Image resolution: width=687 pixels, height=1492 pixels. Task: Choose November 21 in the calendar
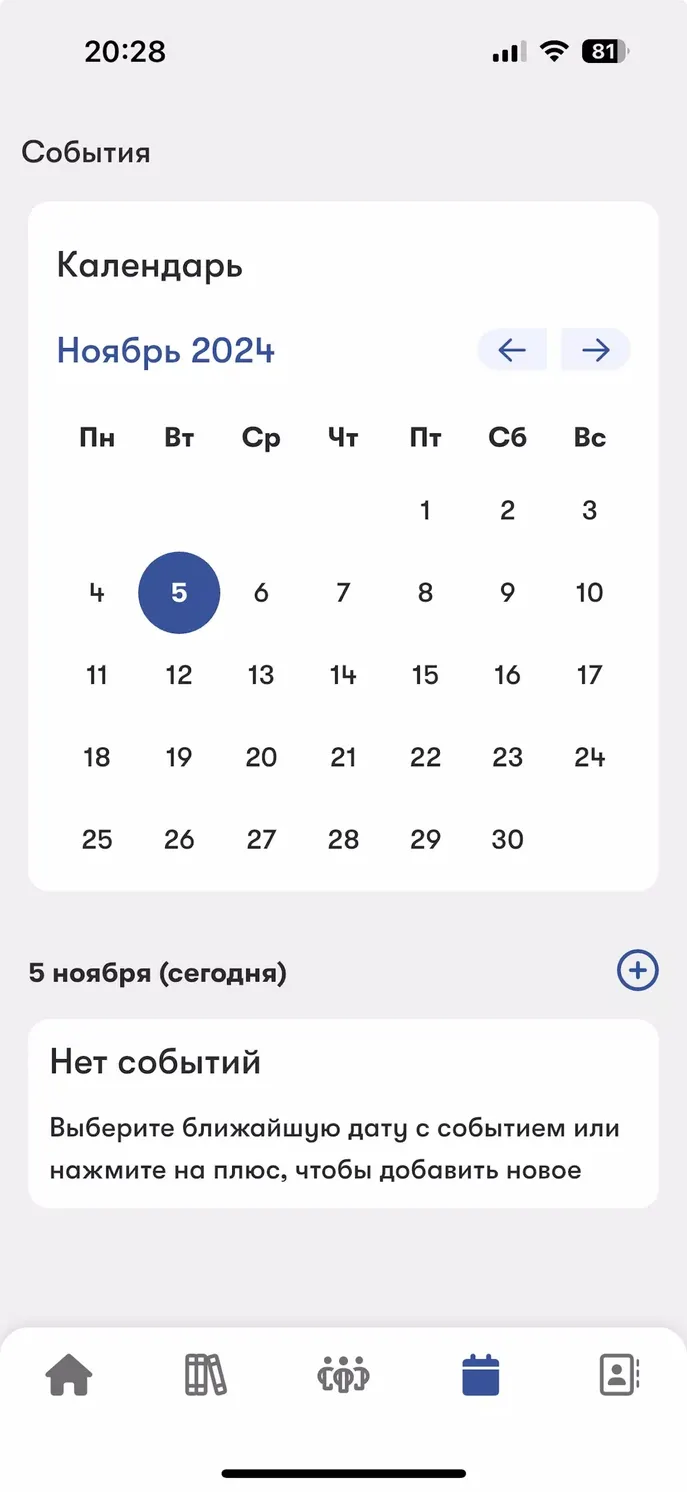coord(343,757)
